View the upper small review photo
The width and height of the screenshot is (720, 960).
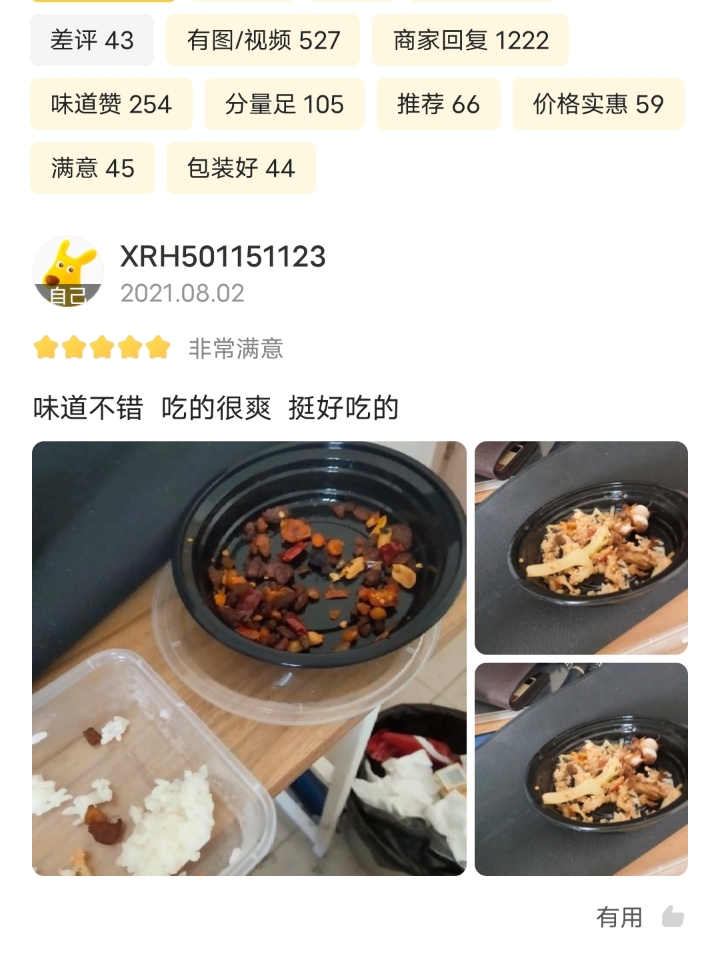coord(581,548)
